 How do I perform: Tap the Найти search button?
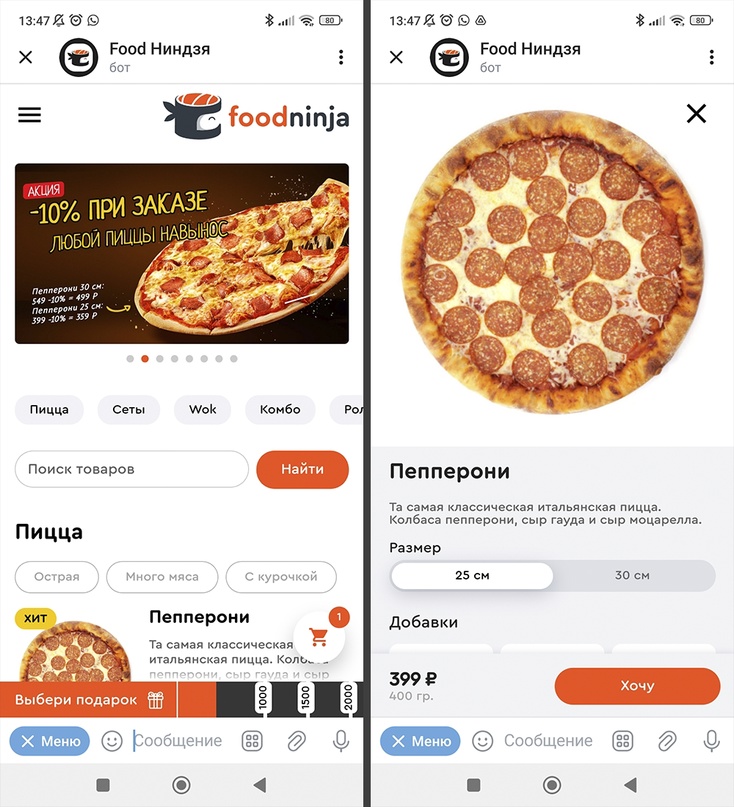[302, 469]
